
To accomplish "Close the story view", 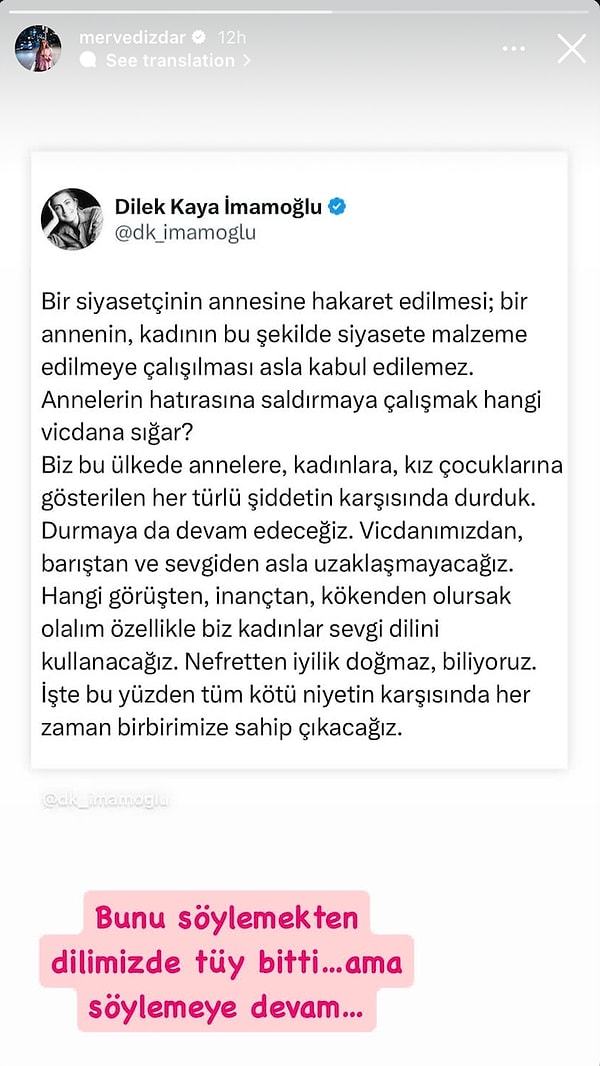I will 571,48.
